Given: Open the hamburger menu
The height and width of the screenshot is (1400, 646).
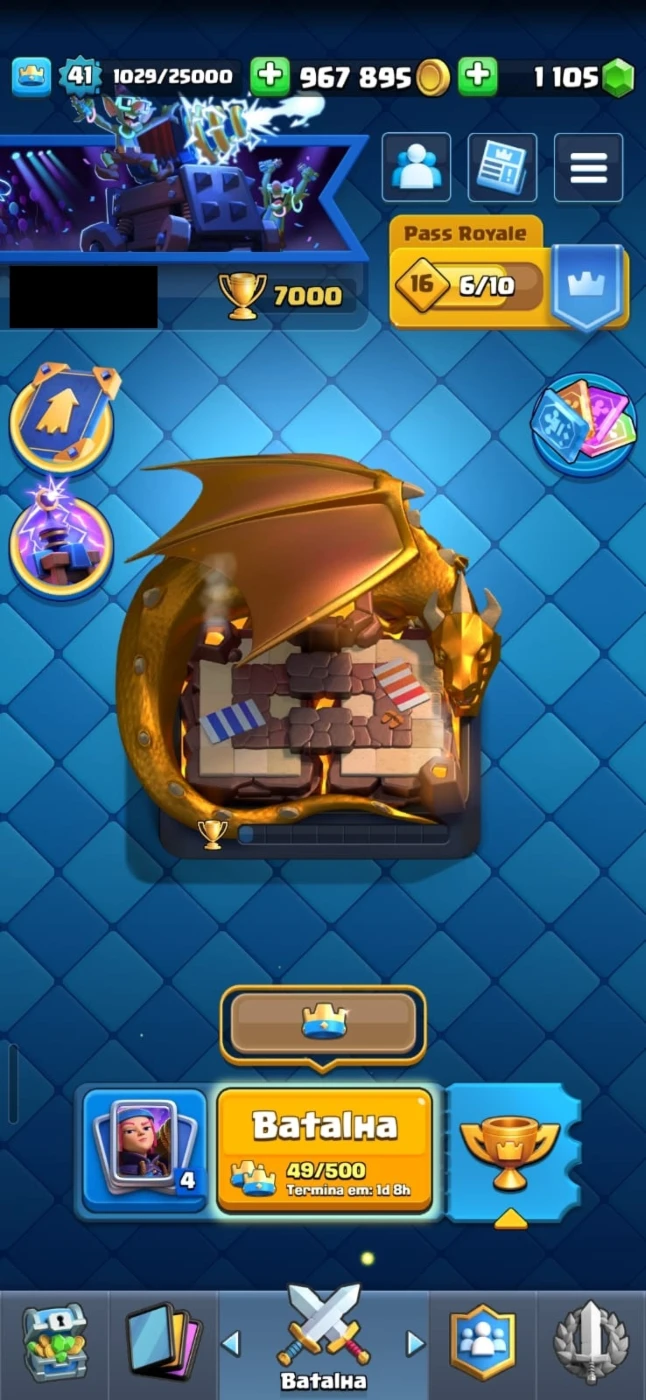Looking at the screenshot, I should [x=589, y=167].
